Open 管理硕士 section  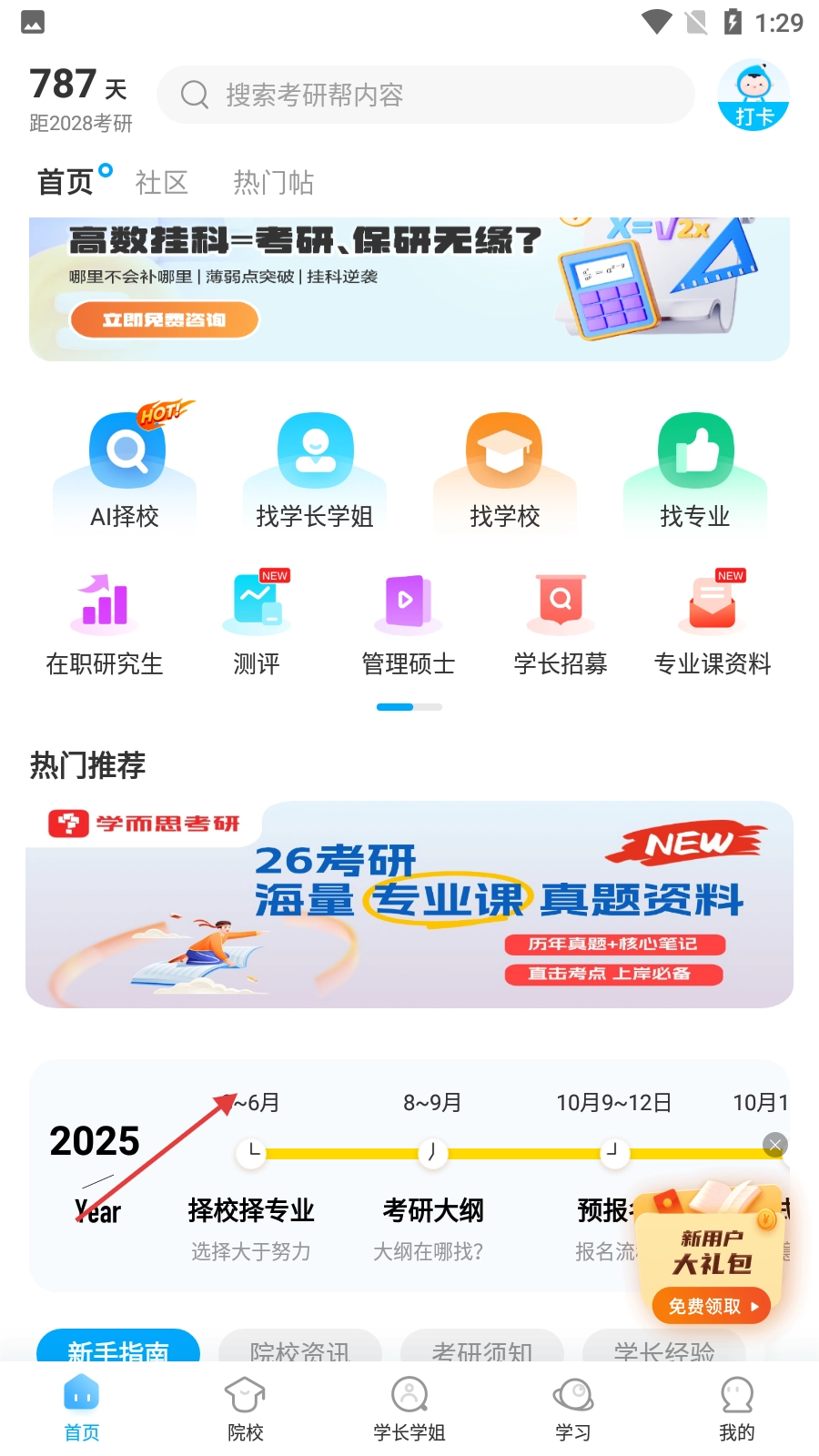click(x=409, y=625)
